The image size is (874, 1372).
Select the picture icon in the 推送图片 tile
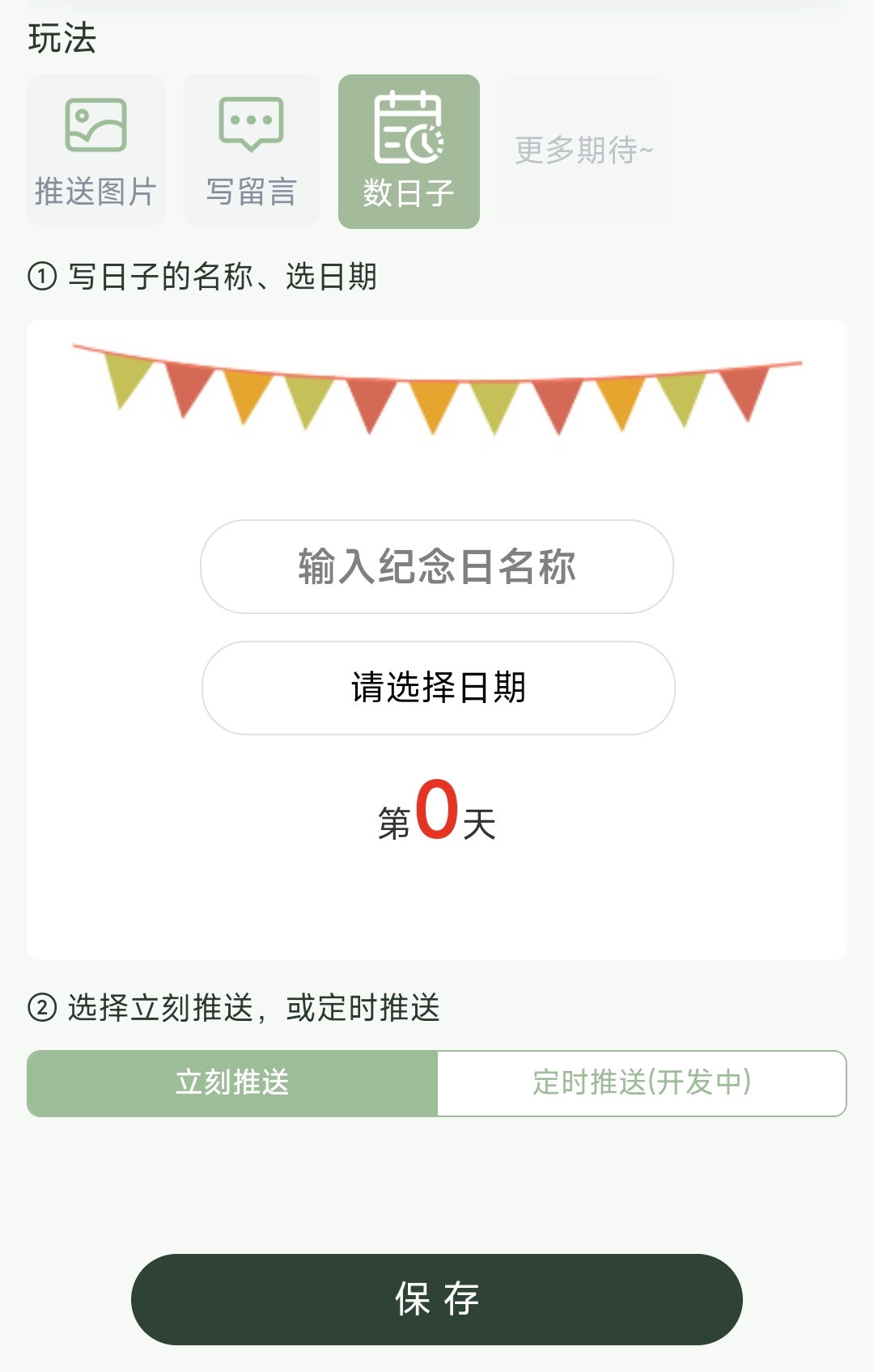coord(95,125)
